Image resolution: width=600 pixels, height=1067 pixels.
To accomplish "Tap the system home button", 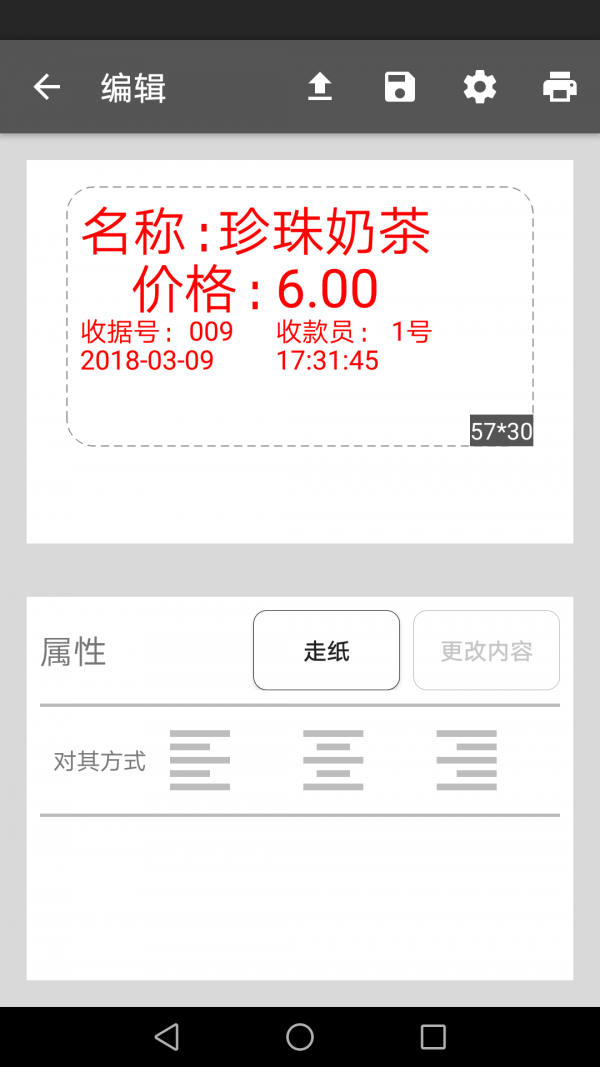I will [x=300, y=1037].
